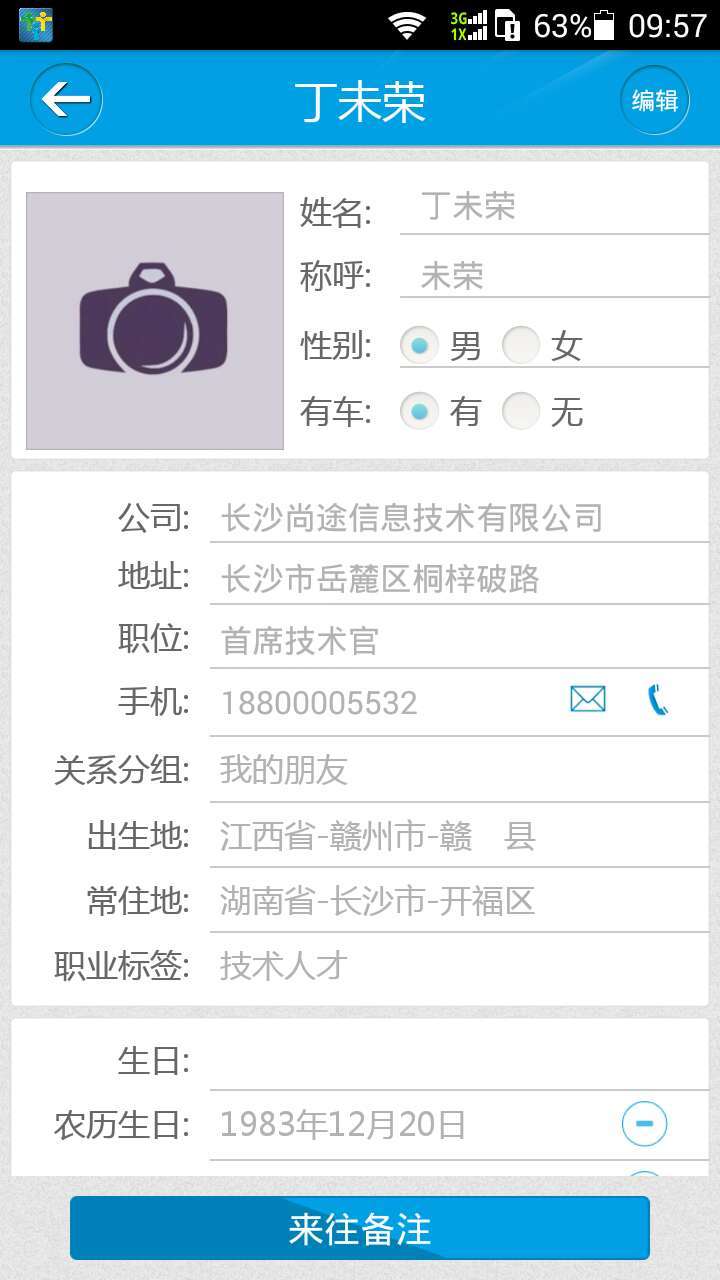Choose 无 for car ownership

(x=521, y=411)
